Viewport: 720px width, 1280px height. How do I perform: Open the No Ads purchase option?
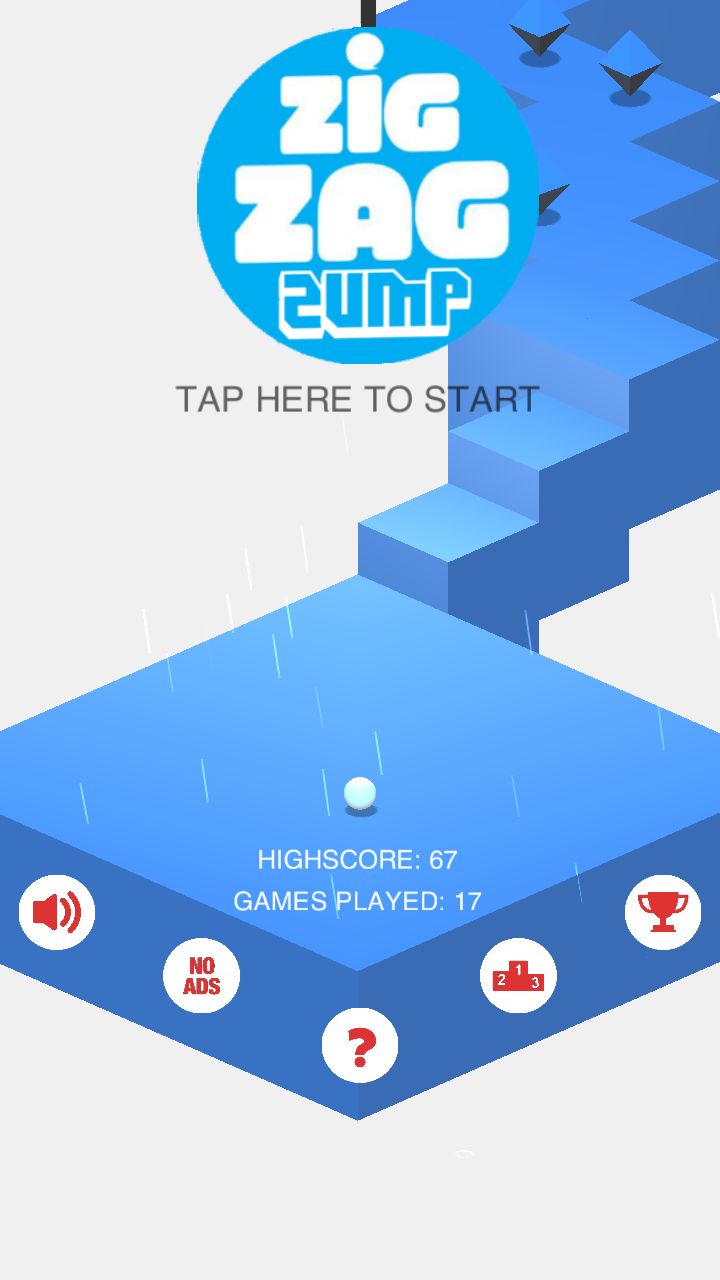[201, 976]
